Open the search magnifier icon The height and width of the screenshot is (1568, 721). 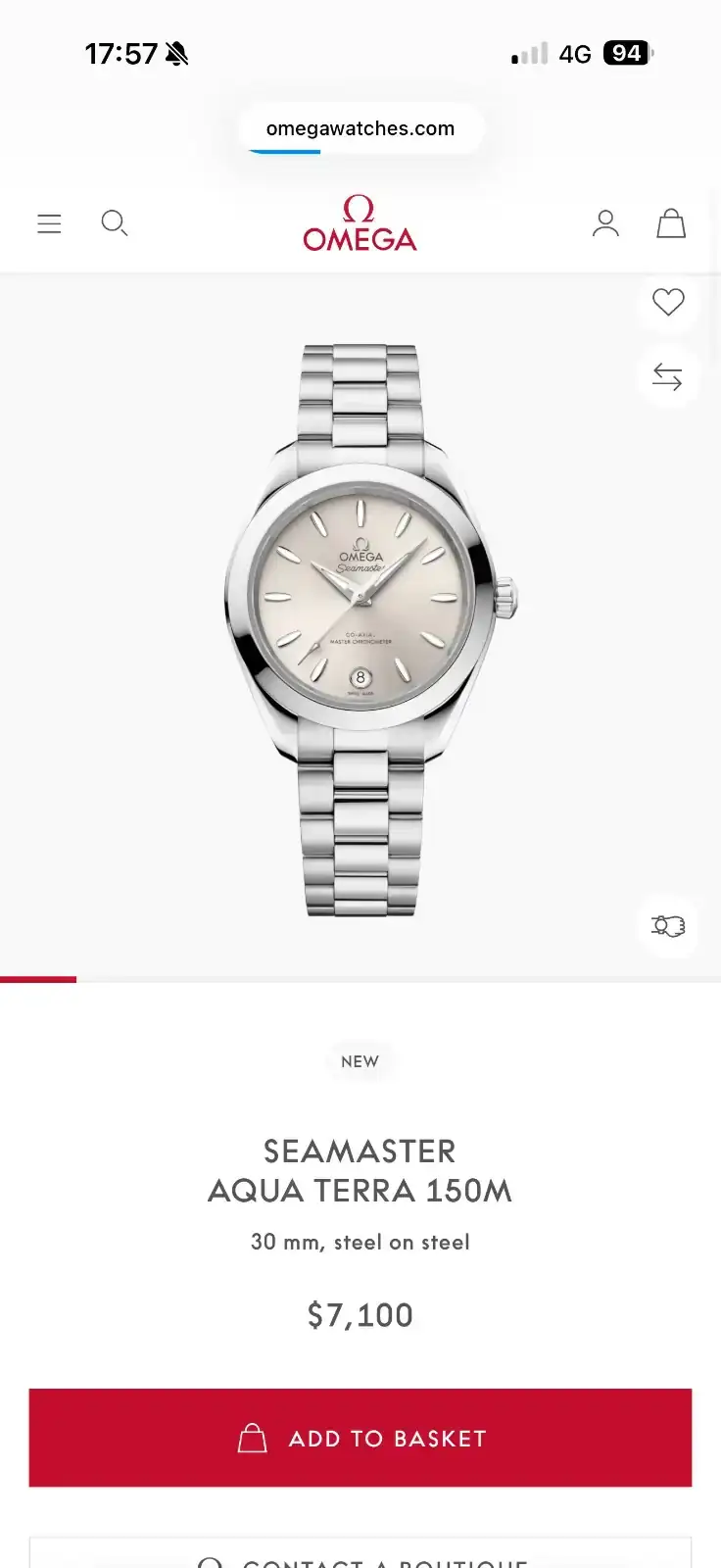pos(115,223)
